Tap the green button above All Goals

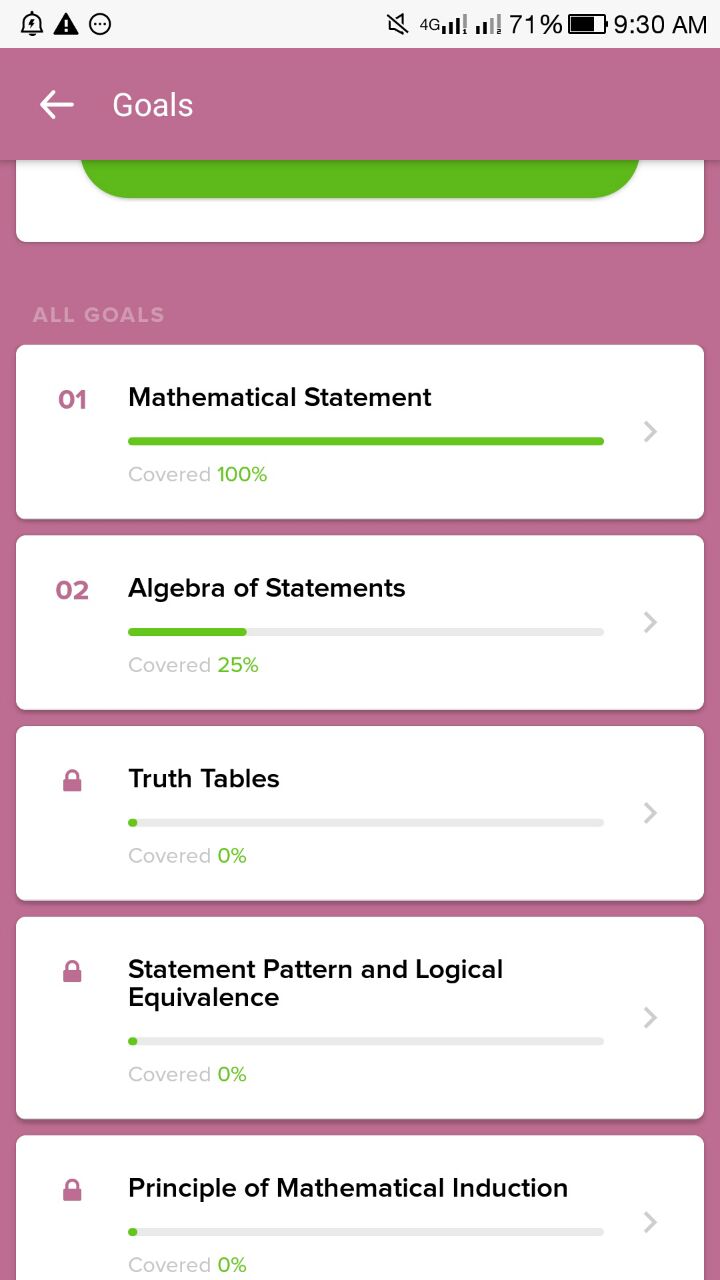click(360, 178)
